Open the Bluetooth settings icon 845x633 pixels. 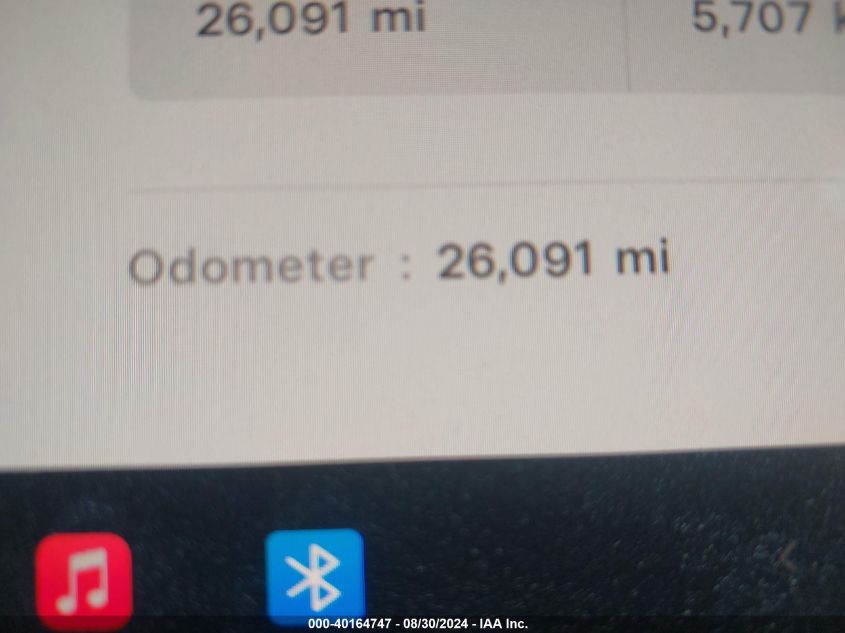pyautogui.click(x=314, y=577)
